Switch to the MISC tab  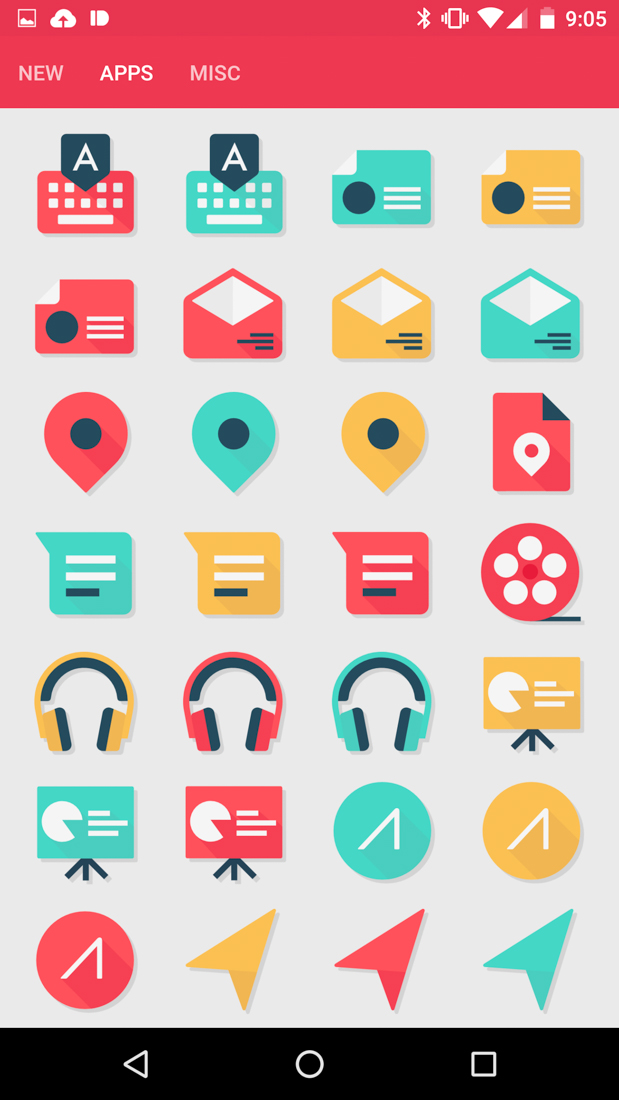pyautogui.click(x=215, y=73)
